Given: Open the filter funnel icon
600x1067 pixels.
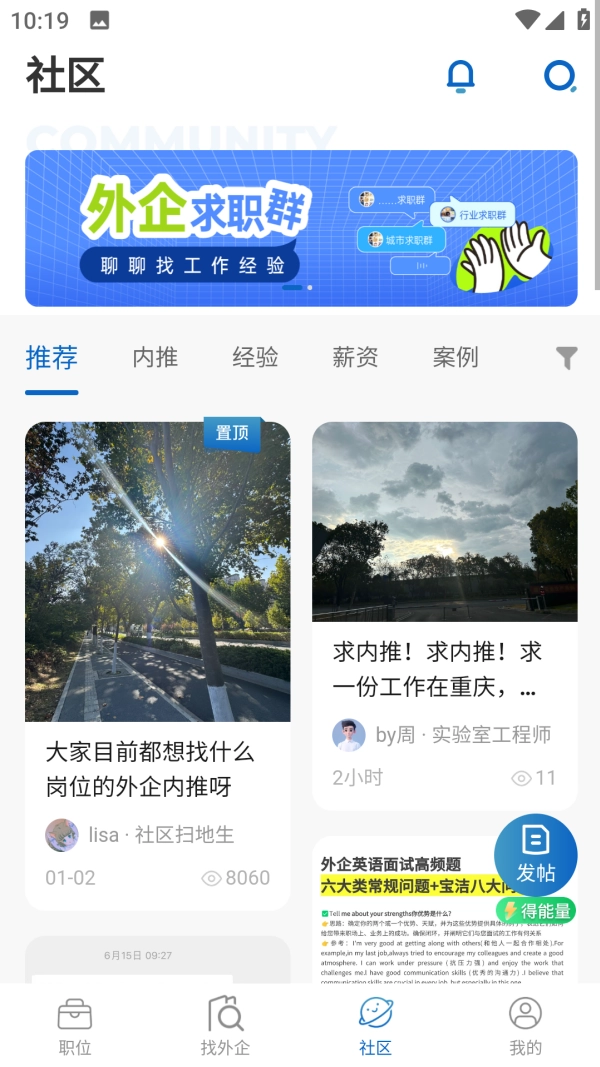Looking at the screenshot, I should (567, 358).
